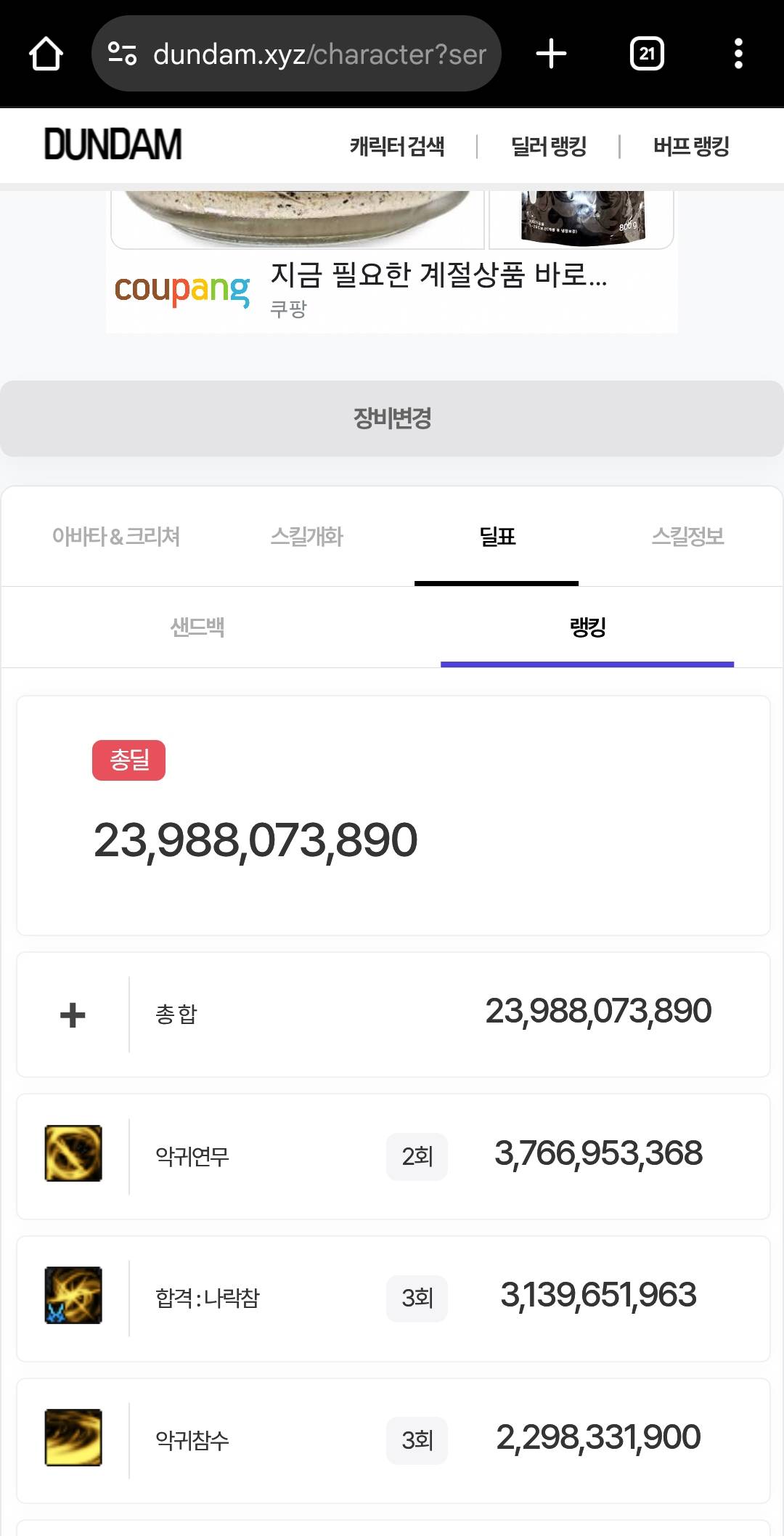Switch to the 스킬정보 tab
The image size is (784, 1536).
tap(687, 537)
